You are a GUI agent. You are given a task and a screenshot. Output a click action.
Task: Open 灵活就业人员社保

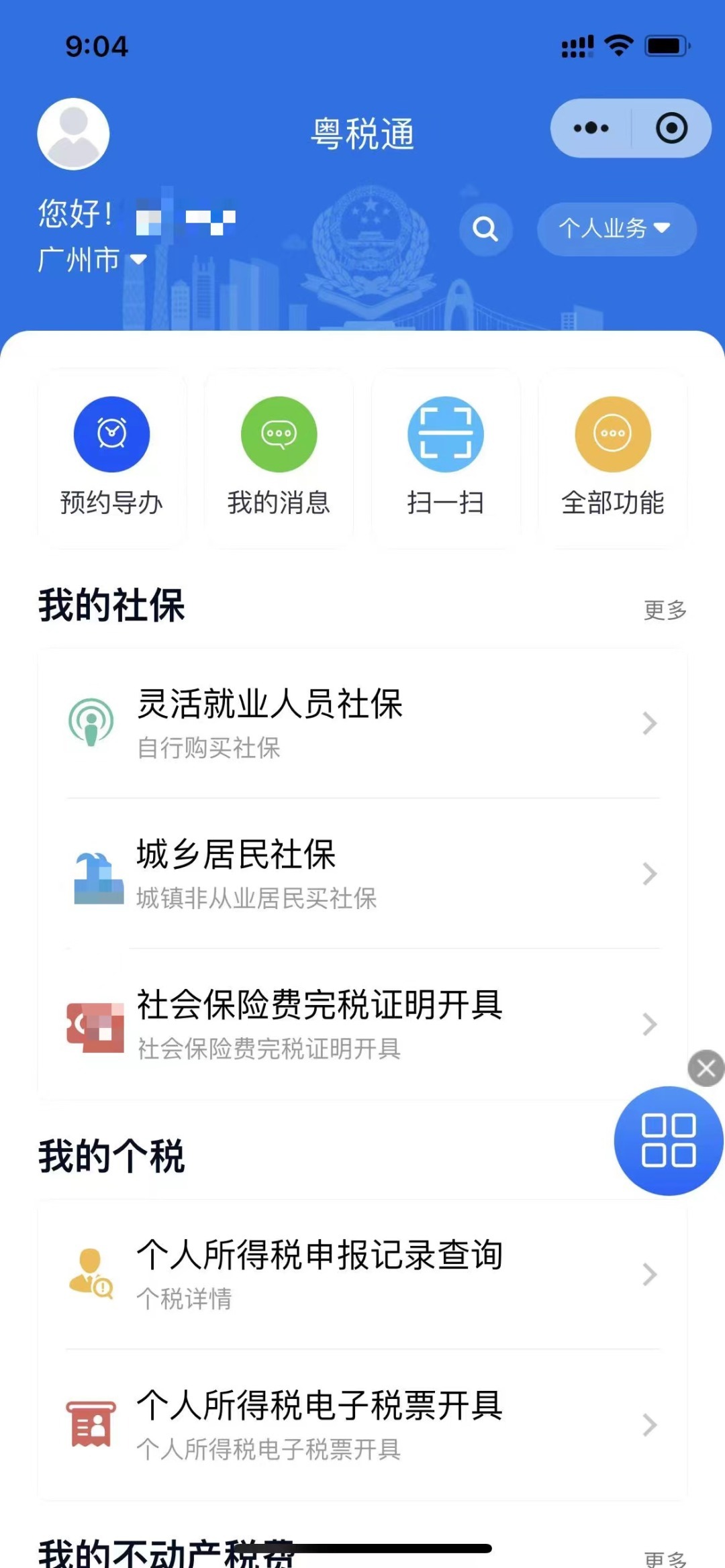point(362,723)
